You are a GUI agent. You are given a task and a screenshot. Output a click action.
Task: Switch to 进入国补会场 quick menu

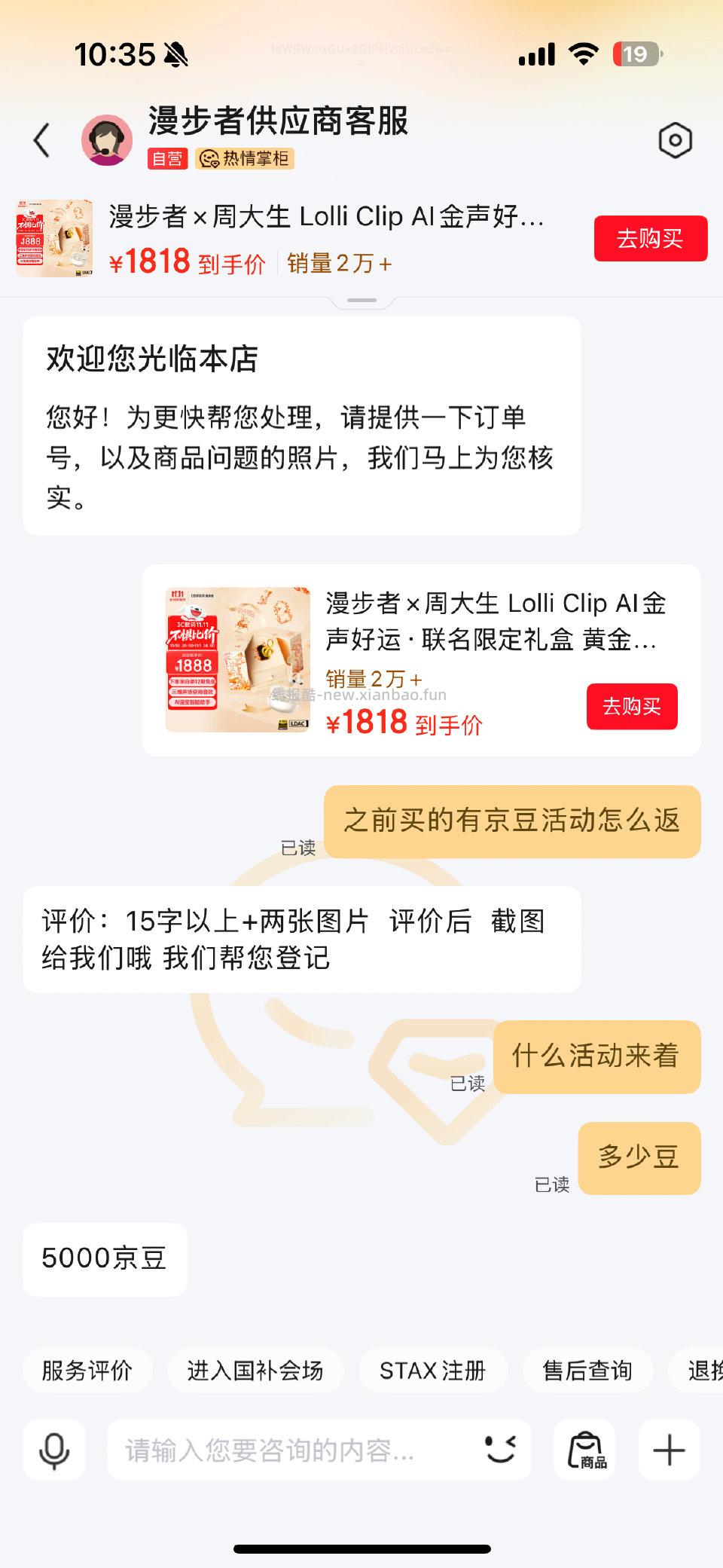point(255,1371)
